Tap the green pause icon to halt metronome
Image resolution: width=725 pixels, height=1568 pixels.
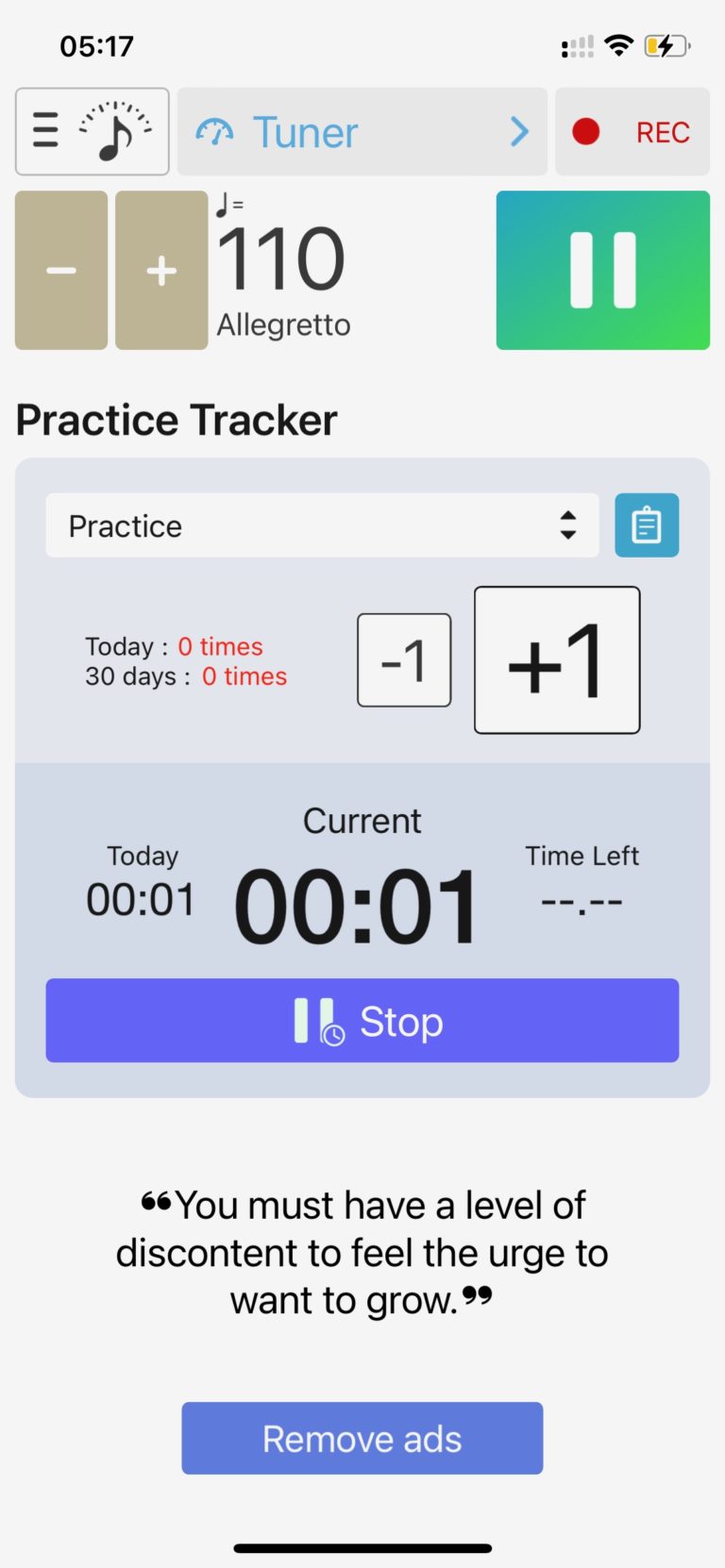[602, 270]
